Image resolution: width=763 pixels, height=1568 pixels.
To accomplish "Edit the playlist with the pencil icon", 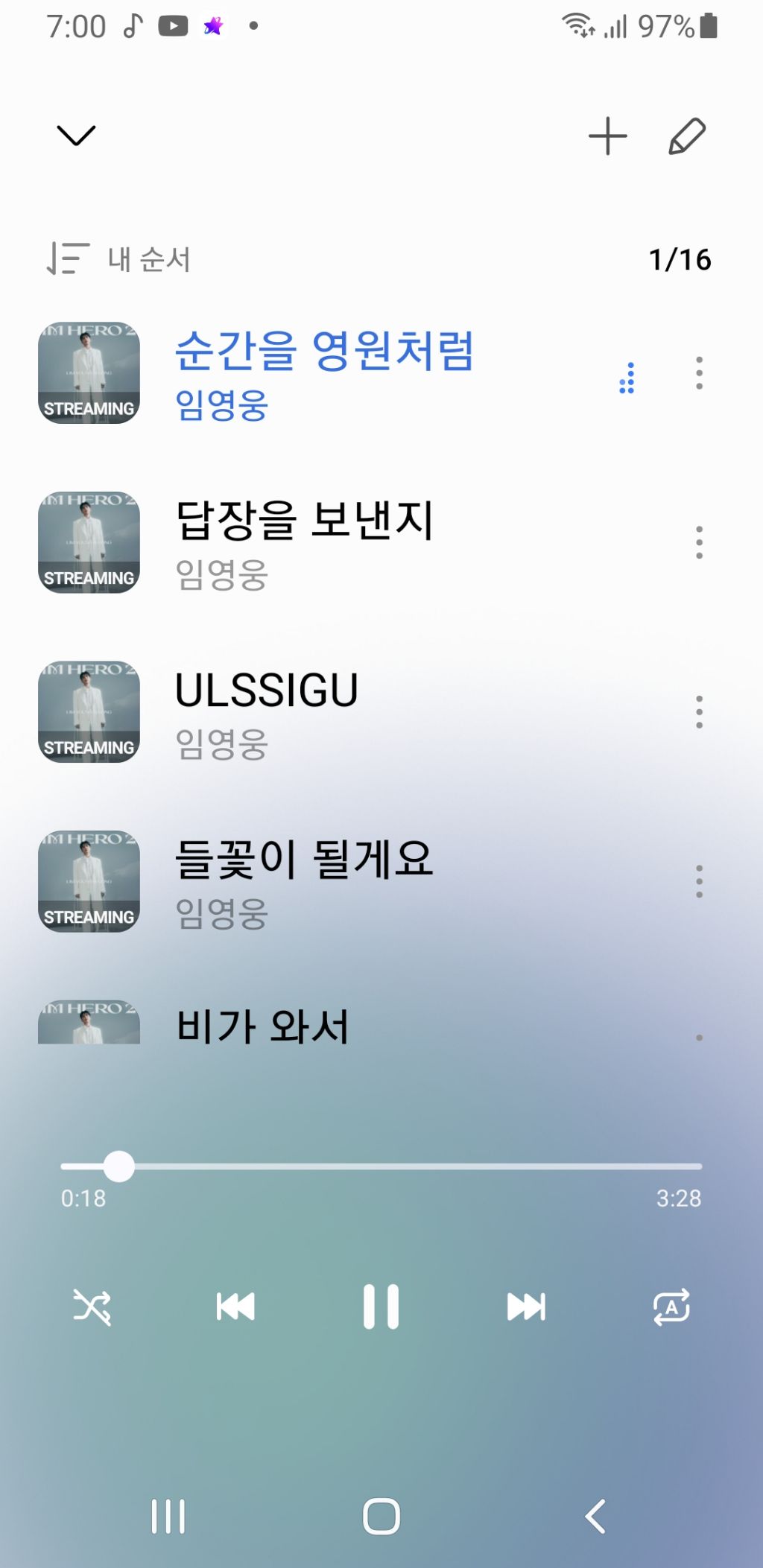I will pos(687,136).
